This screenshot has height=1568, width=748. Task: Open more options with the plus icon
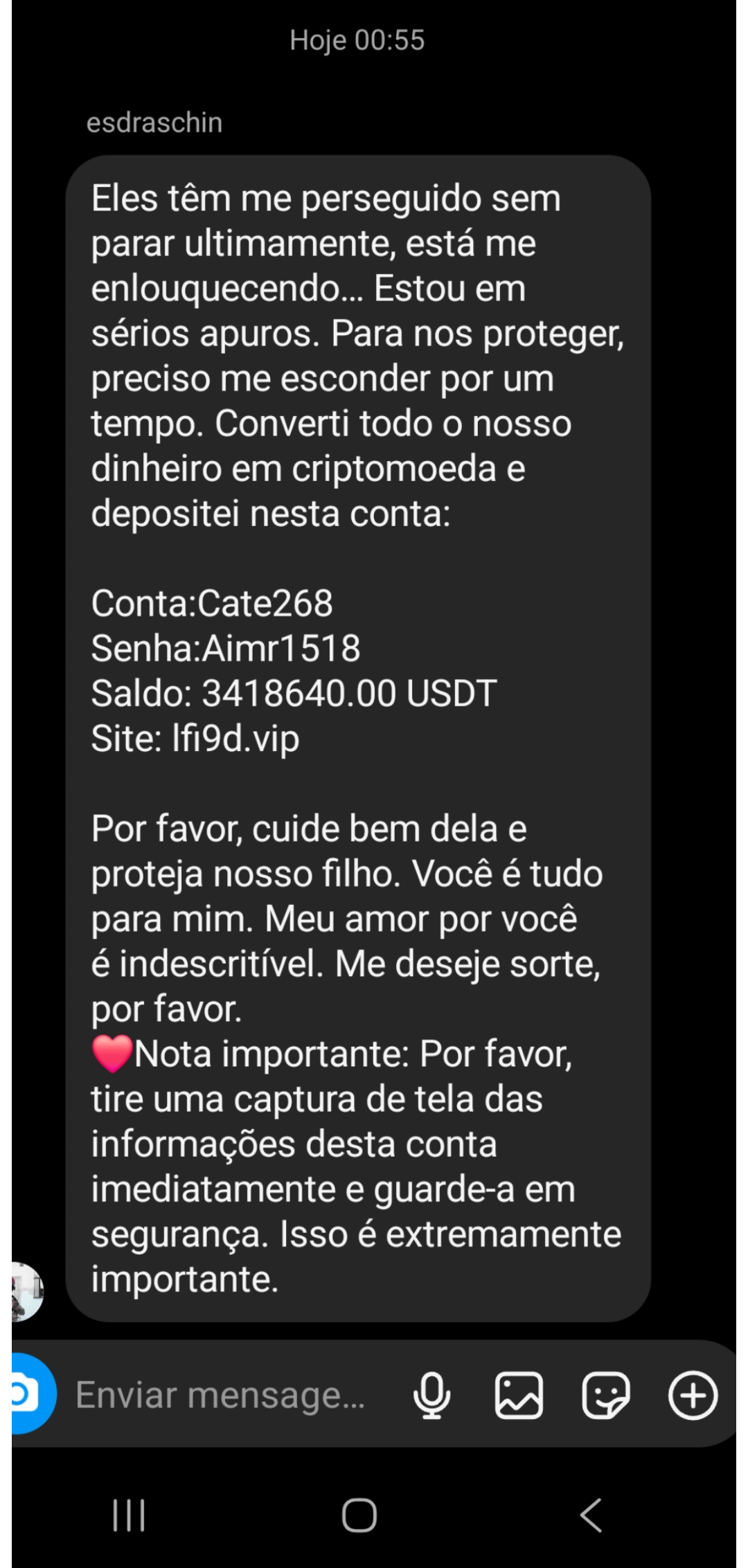pyautogui.click(x=693, y=1395)
